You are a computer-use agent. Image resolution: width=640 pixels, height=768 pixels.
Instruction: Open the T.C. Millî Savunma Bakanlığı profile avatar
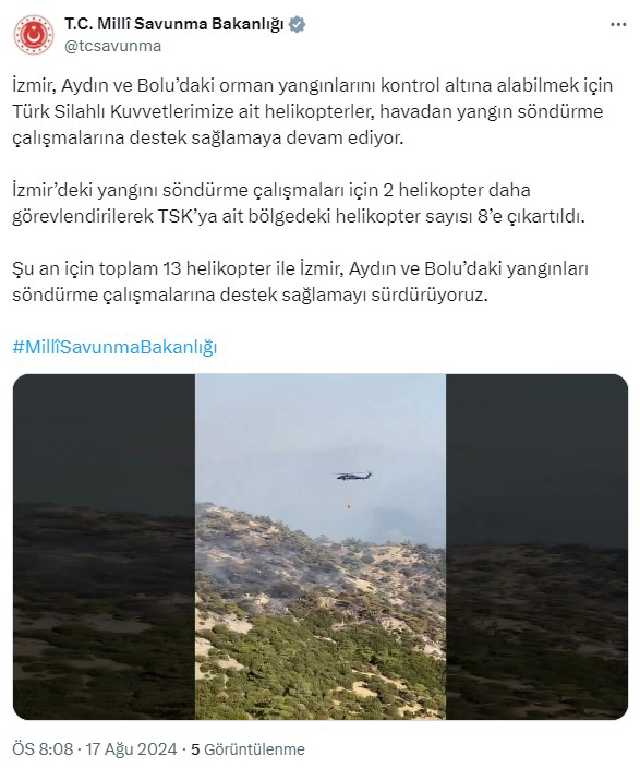pyautogui.click(x=33, y=35)
